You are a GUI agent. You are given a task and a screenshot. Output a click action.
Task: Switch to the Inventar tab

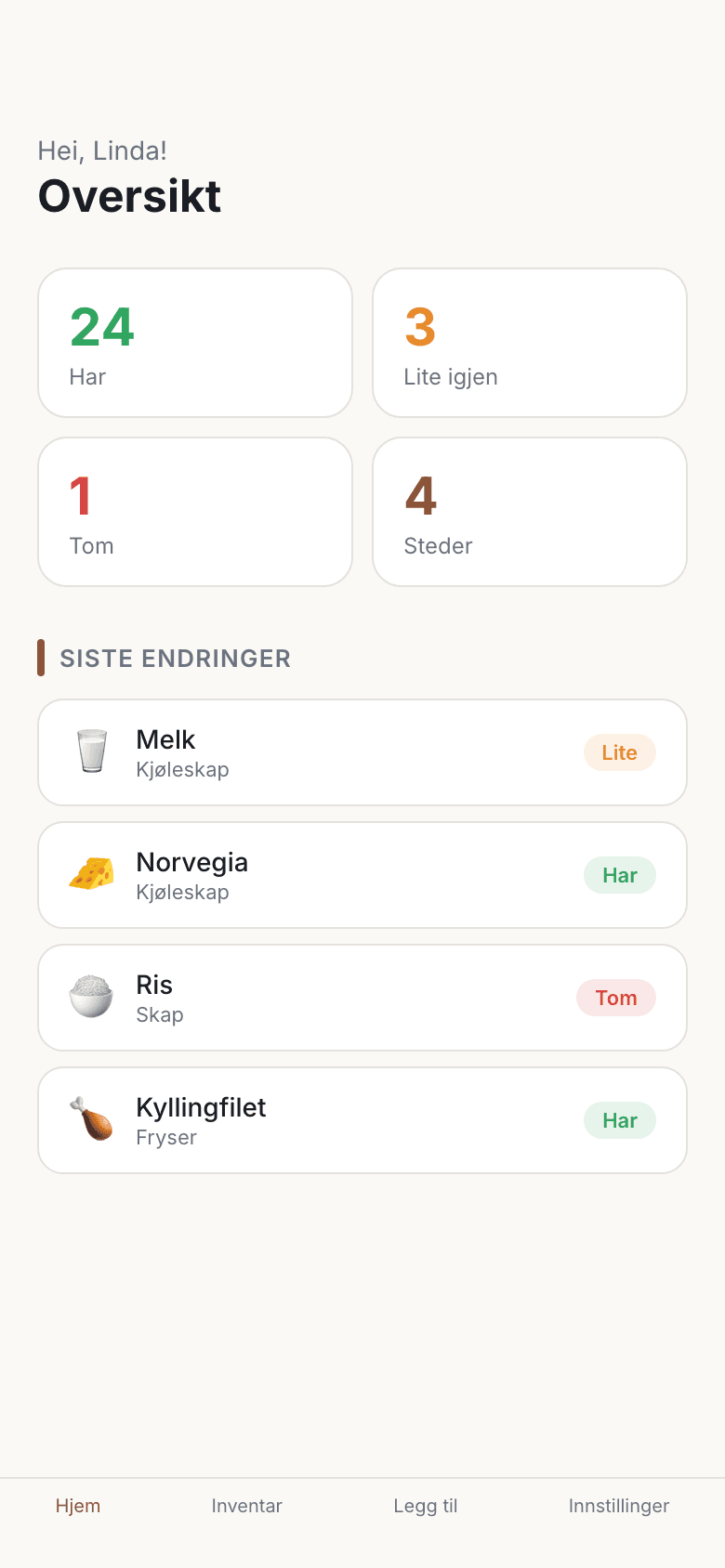pos(246,1506)
